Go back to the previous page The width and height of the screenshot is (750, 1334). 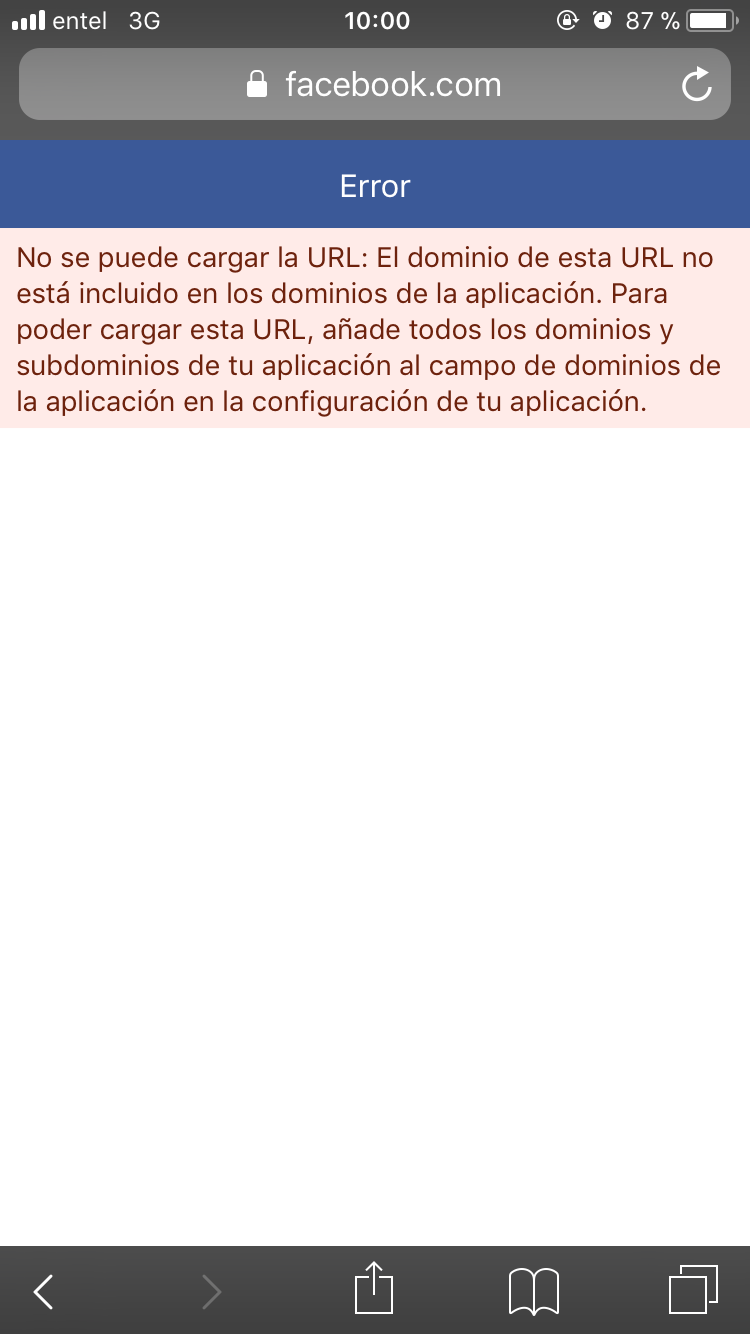point(43,1292)
